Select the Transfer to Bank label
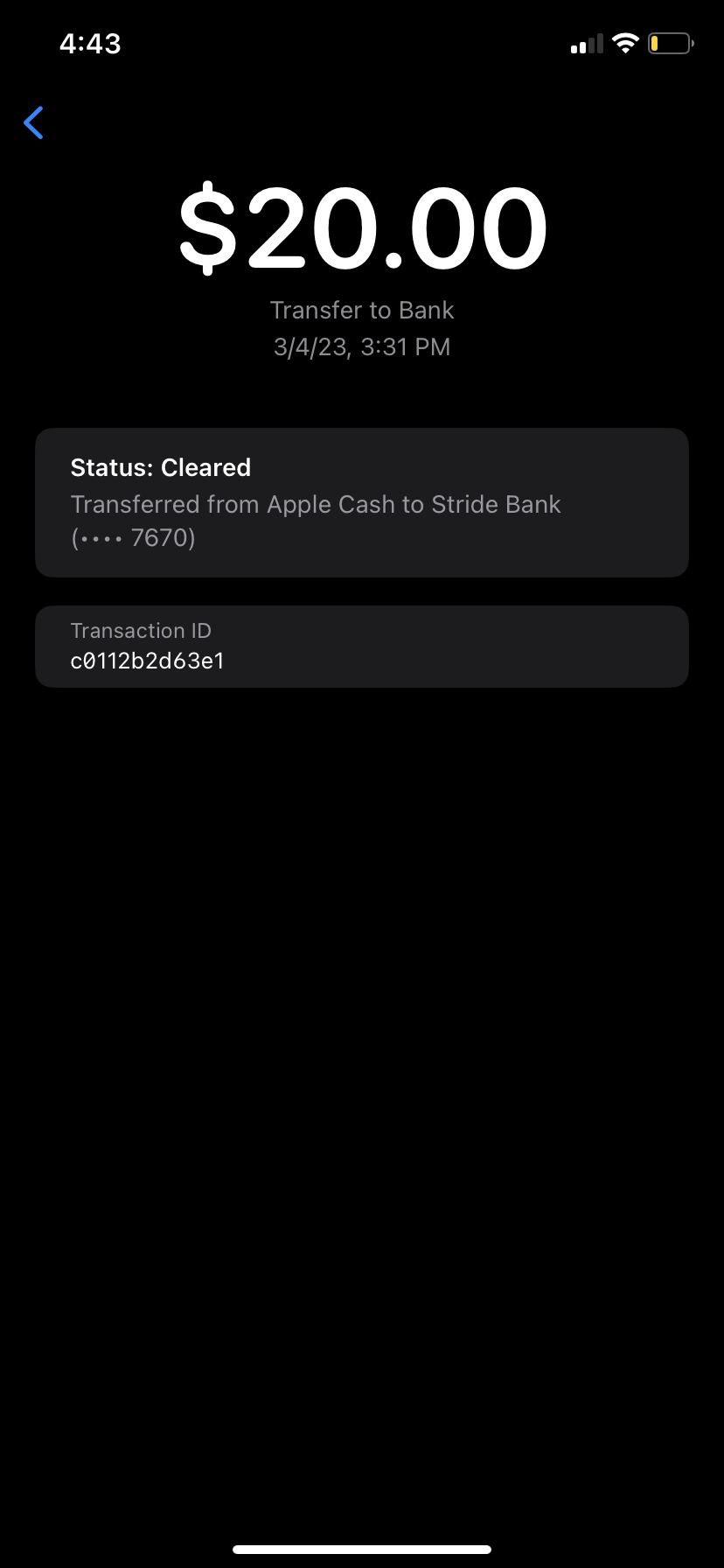Image resolution: width=724 pixels, height=1568 pixels. (362, 310)
